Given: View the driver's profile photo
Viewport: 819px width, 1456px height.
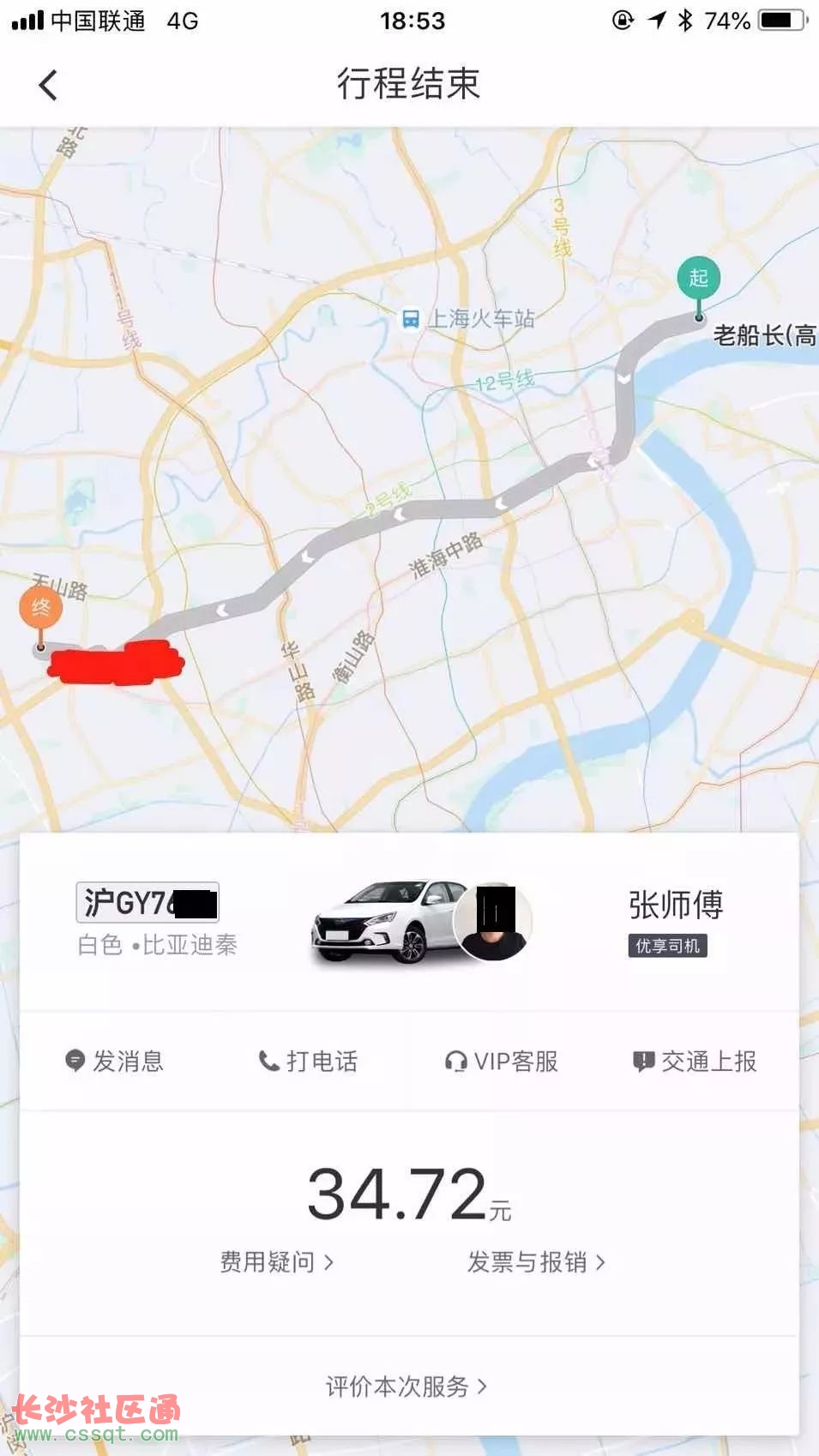Looking at the screenshot, I should [493, 921].
